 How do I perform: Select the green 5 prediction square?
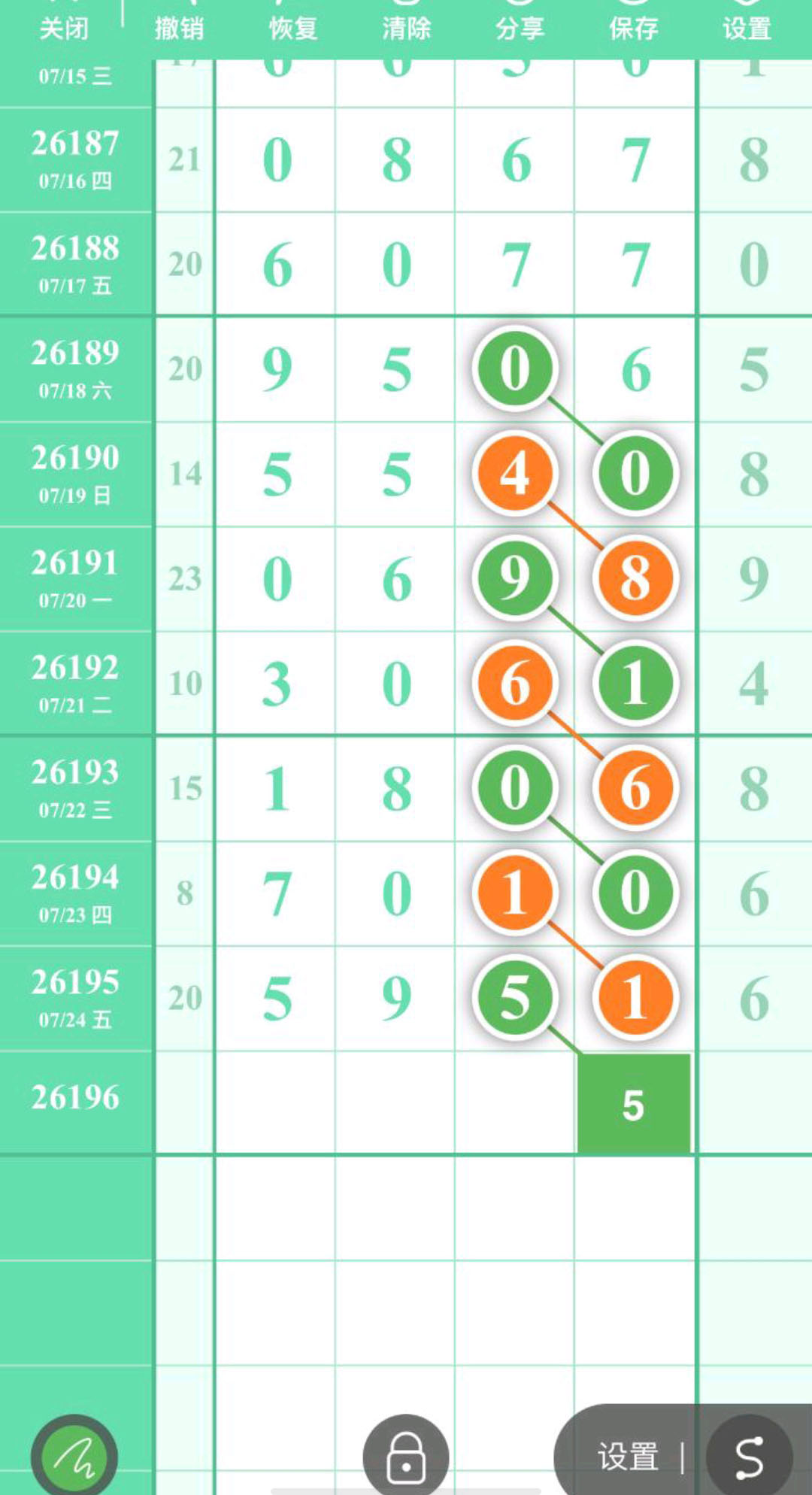pos(634,1103)
